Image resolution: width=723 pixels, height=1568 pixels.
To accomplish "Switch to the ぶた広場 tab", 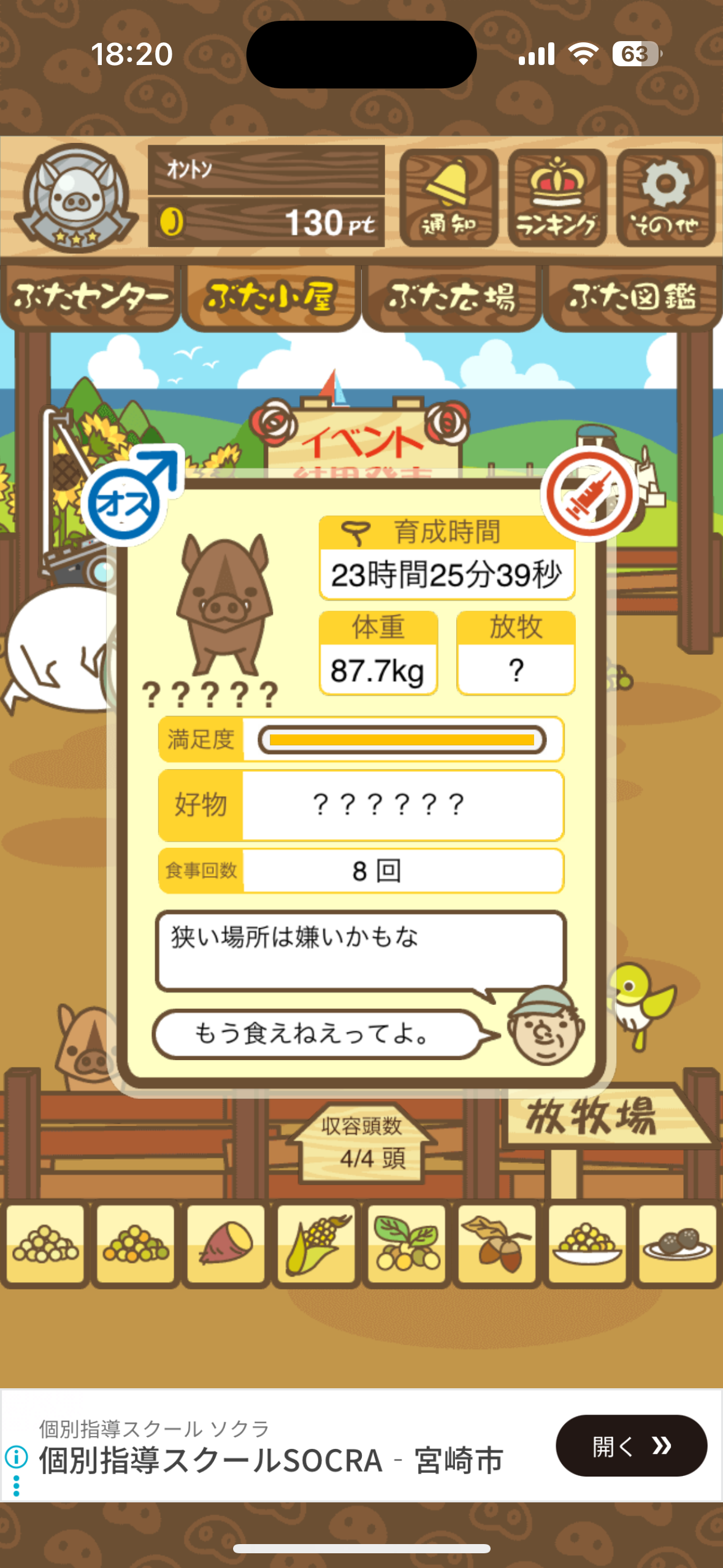I will 451,298.
